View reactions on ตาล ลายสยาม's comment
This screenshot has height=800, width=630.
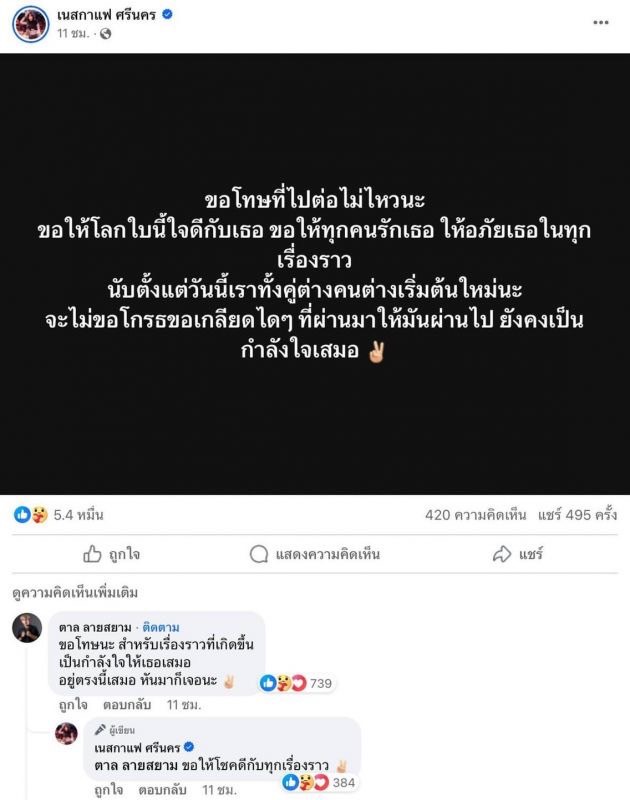[x=297, y=683]
